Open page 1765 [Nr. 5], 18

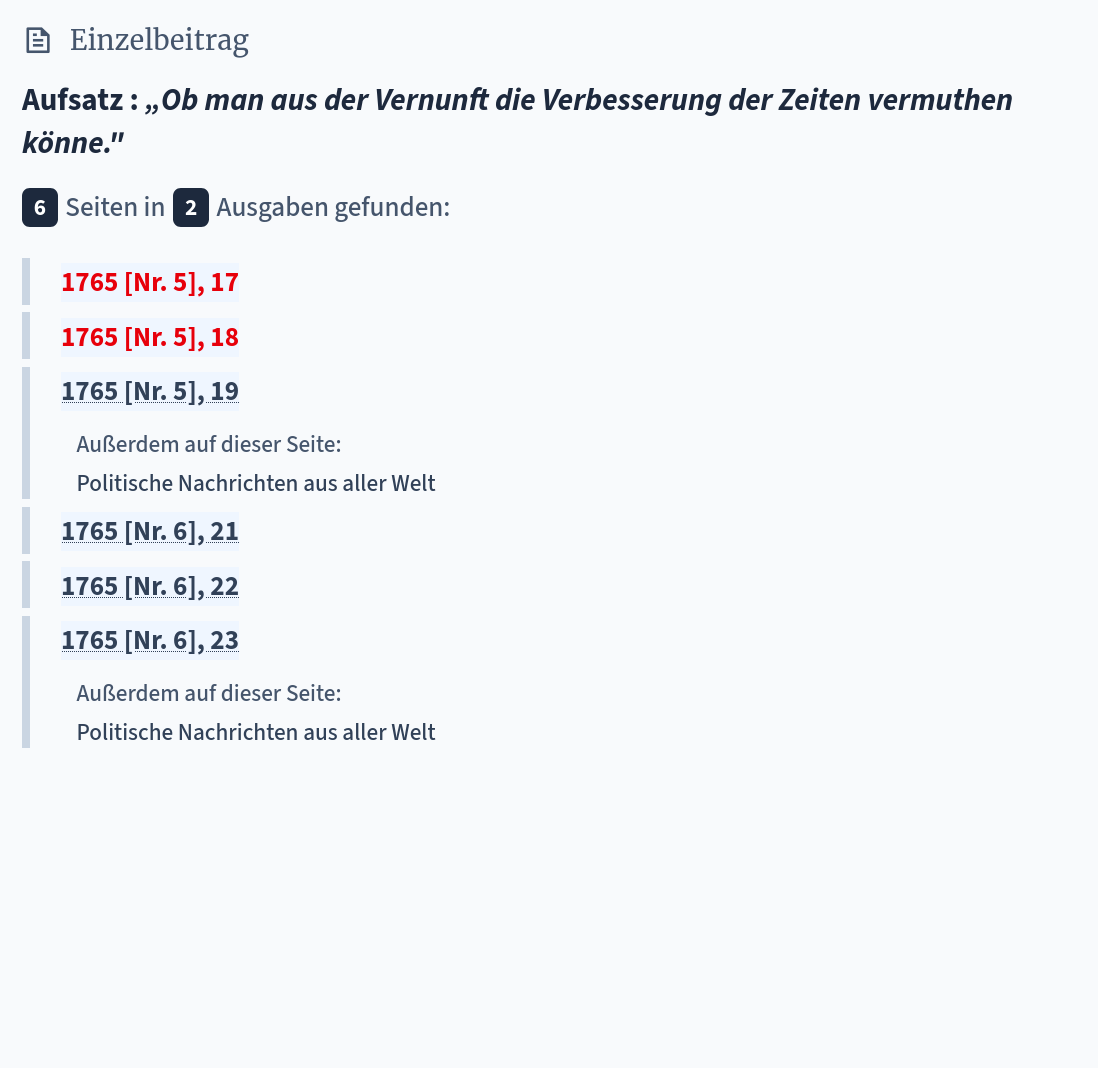pyautogui.click(x=150, y=337)
